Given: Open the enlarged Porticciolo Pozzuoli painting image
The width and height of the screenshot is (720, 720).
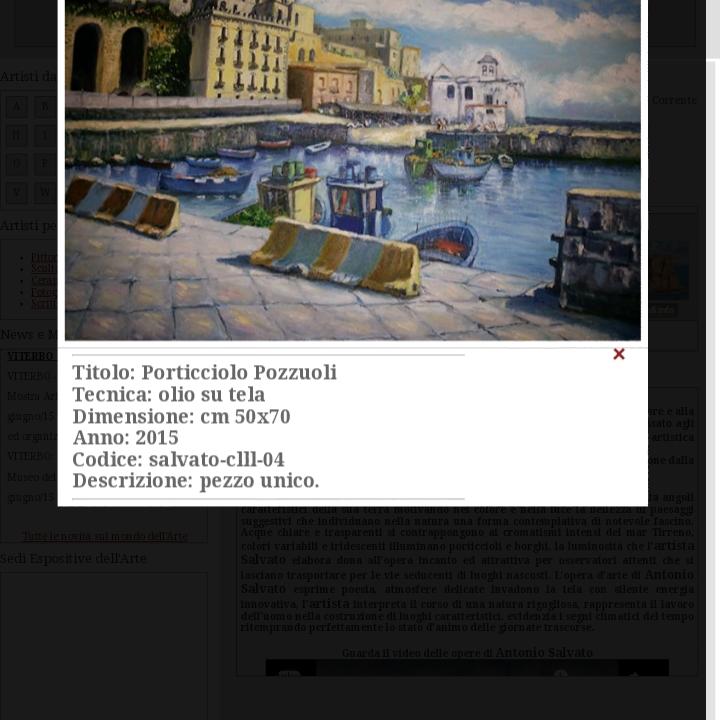Looking at the screenshot, I should click(352, 170).
